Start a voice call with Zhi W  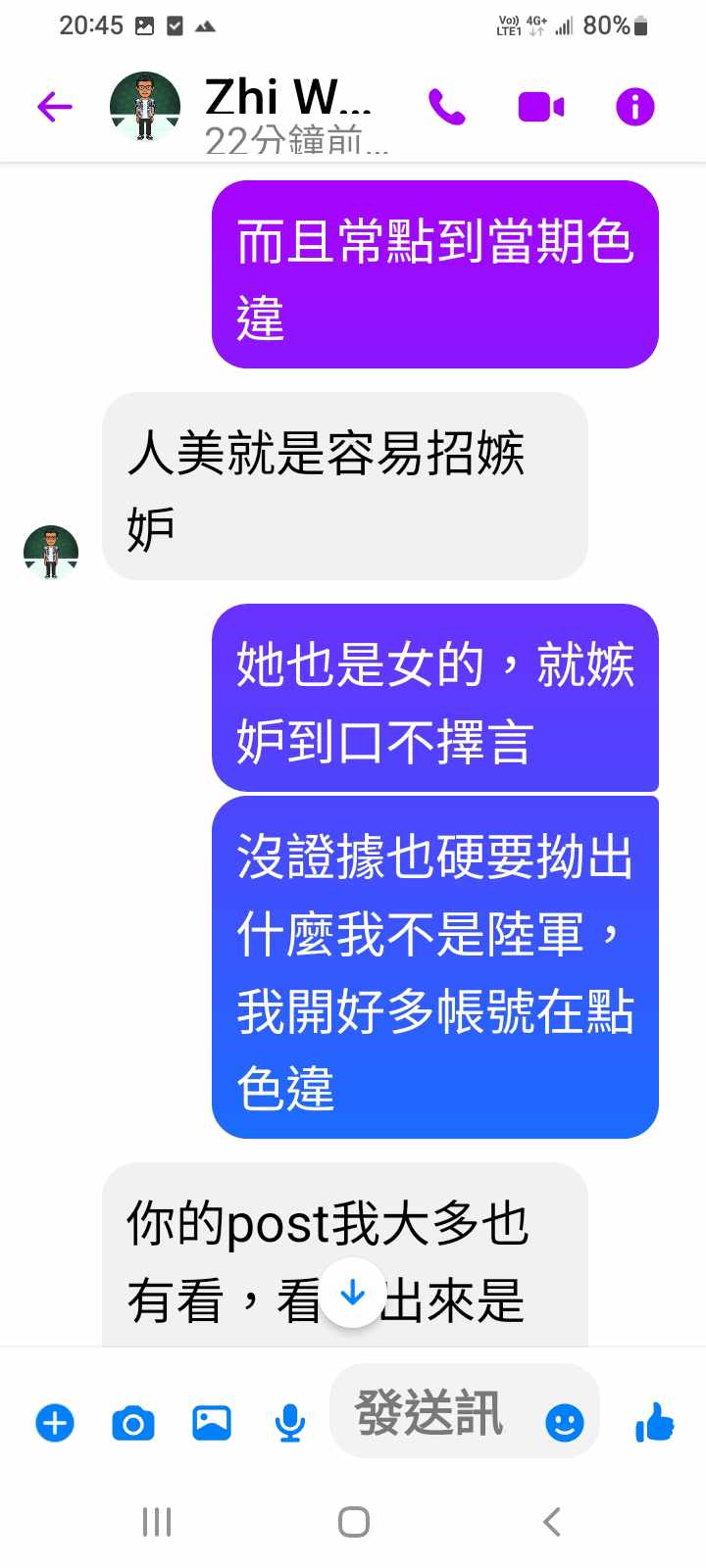[x=446, y=107]
